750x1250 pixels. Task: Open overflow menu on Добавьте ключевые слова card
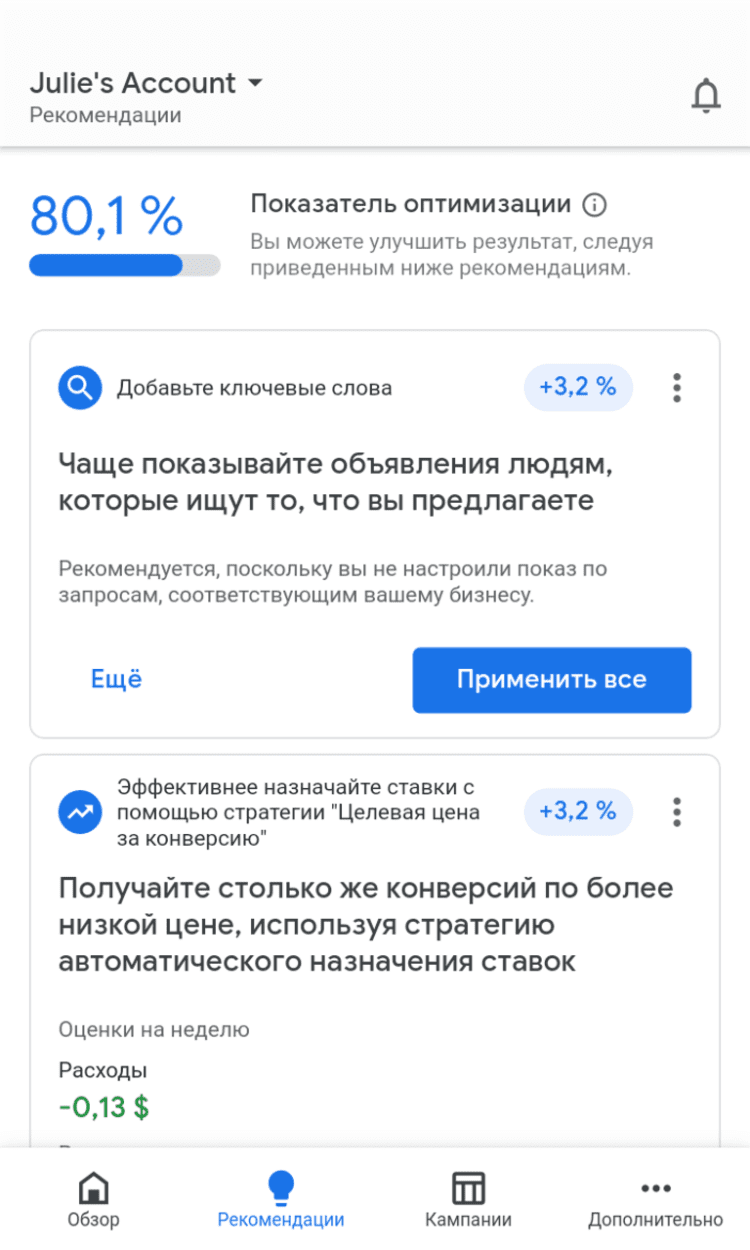677,388
